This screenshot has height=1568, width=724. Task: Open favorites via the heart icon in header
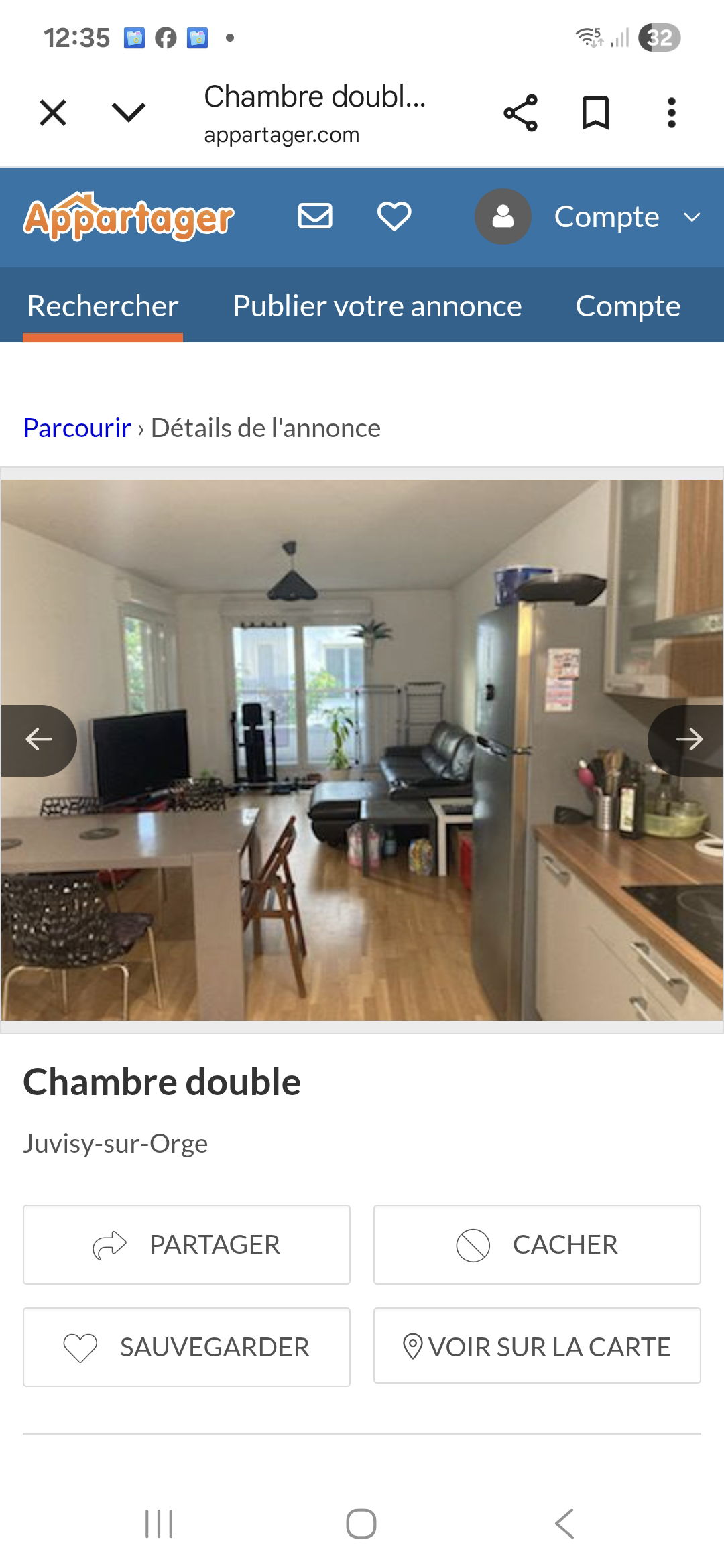click(394, 216)
